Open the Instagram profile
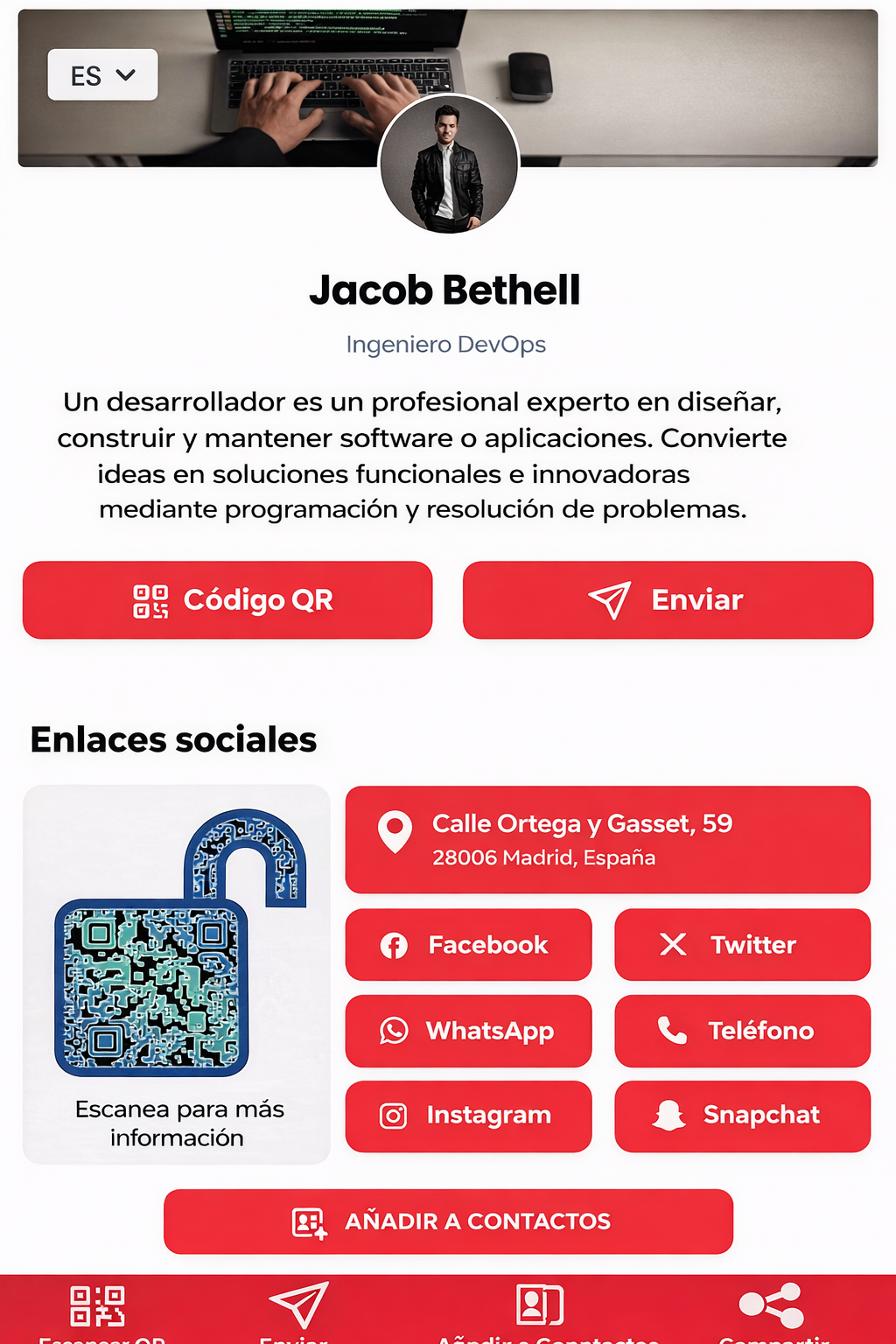 (468, 1116)
